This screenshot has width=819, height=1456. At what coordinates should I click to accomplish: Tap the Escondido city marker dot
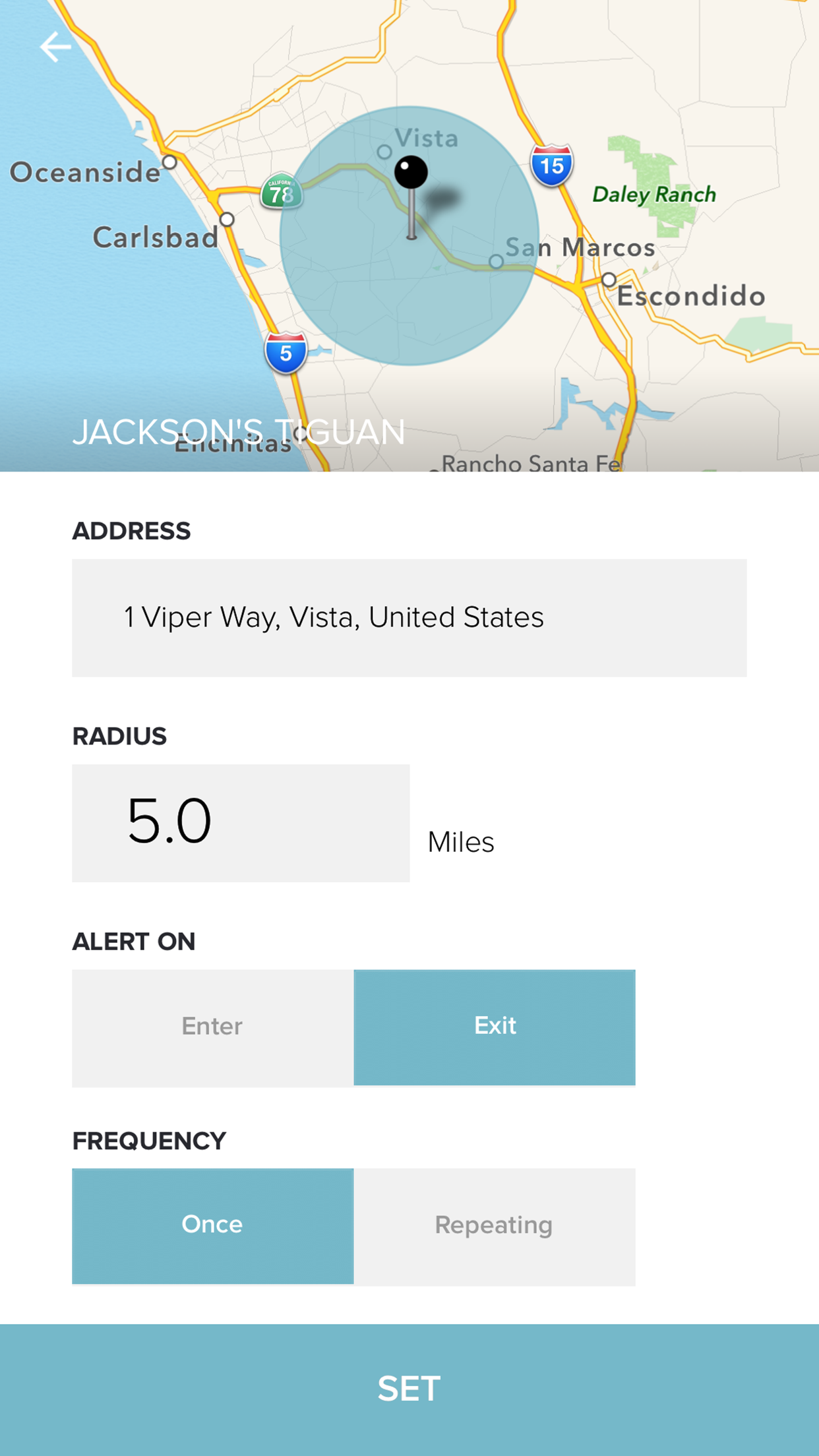click(x=609, y=280)
